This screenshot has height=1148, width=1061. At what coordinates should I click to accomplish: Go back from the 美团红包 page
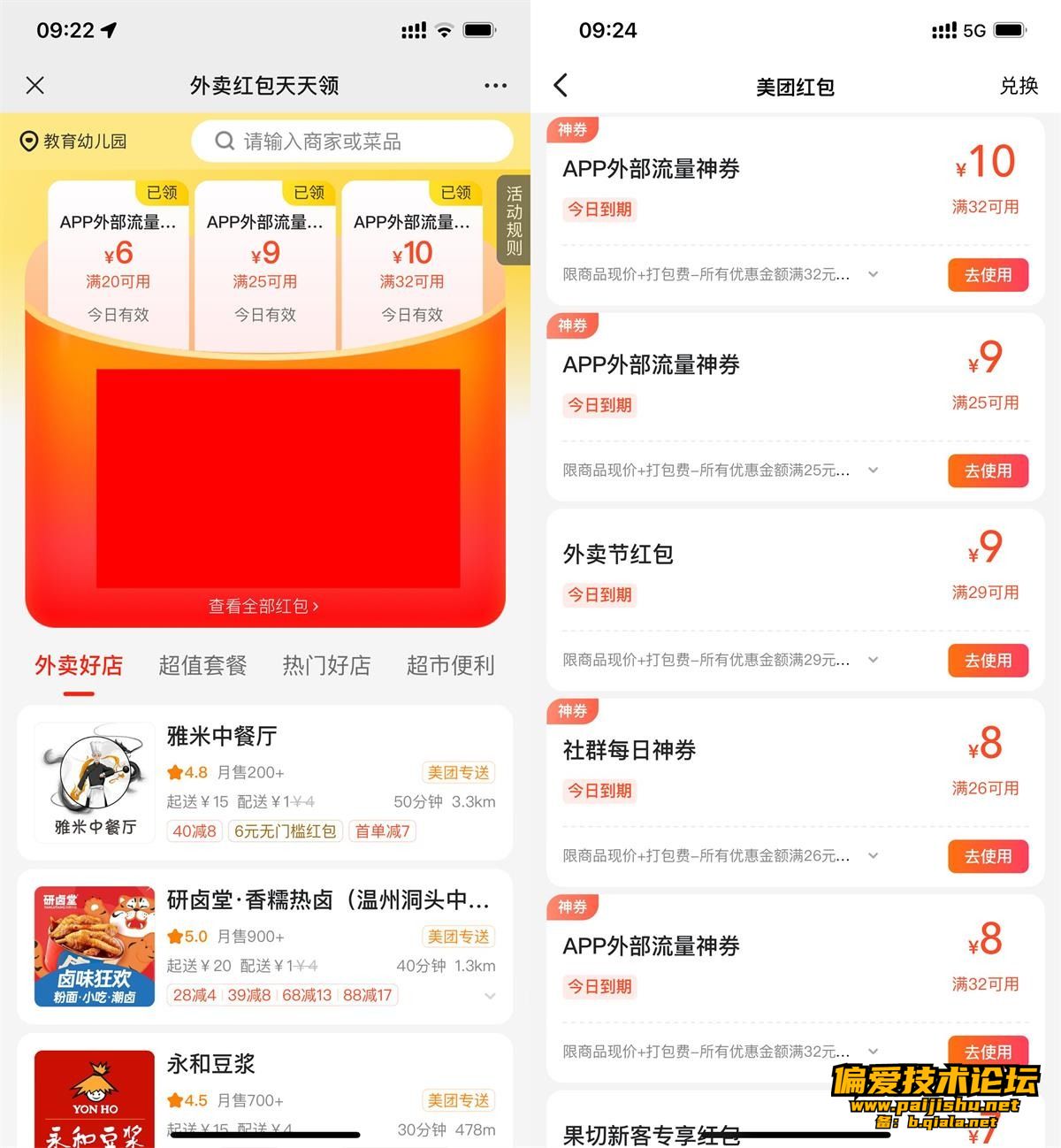[561, 86]
